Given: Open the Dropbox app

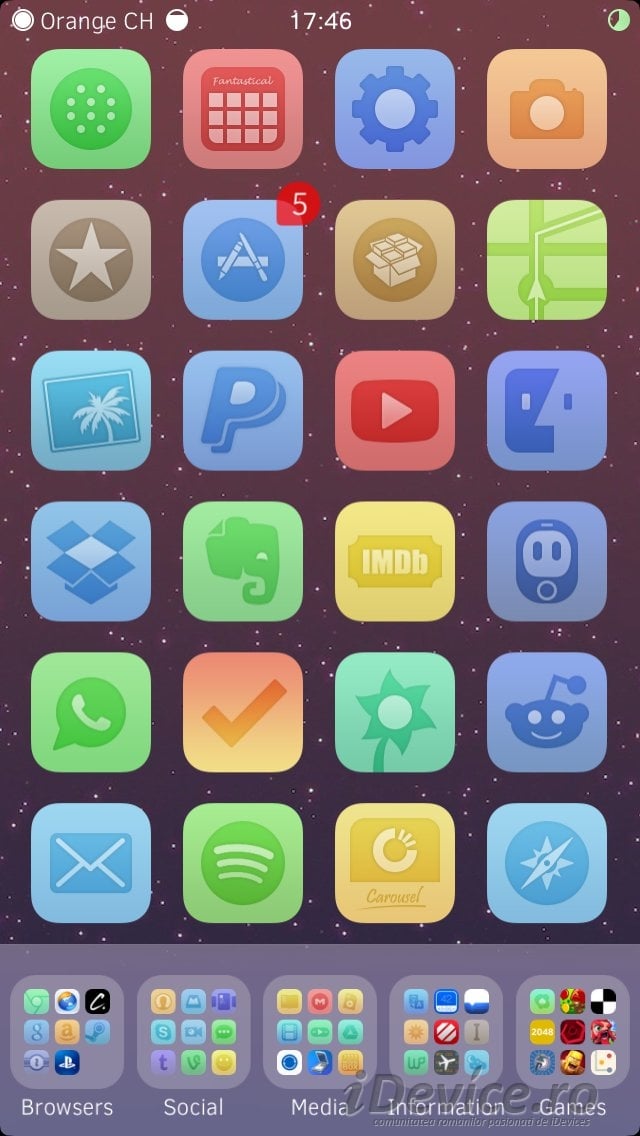Looking at the screenshot, I should point(91,561).
